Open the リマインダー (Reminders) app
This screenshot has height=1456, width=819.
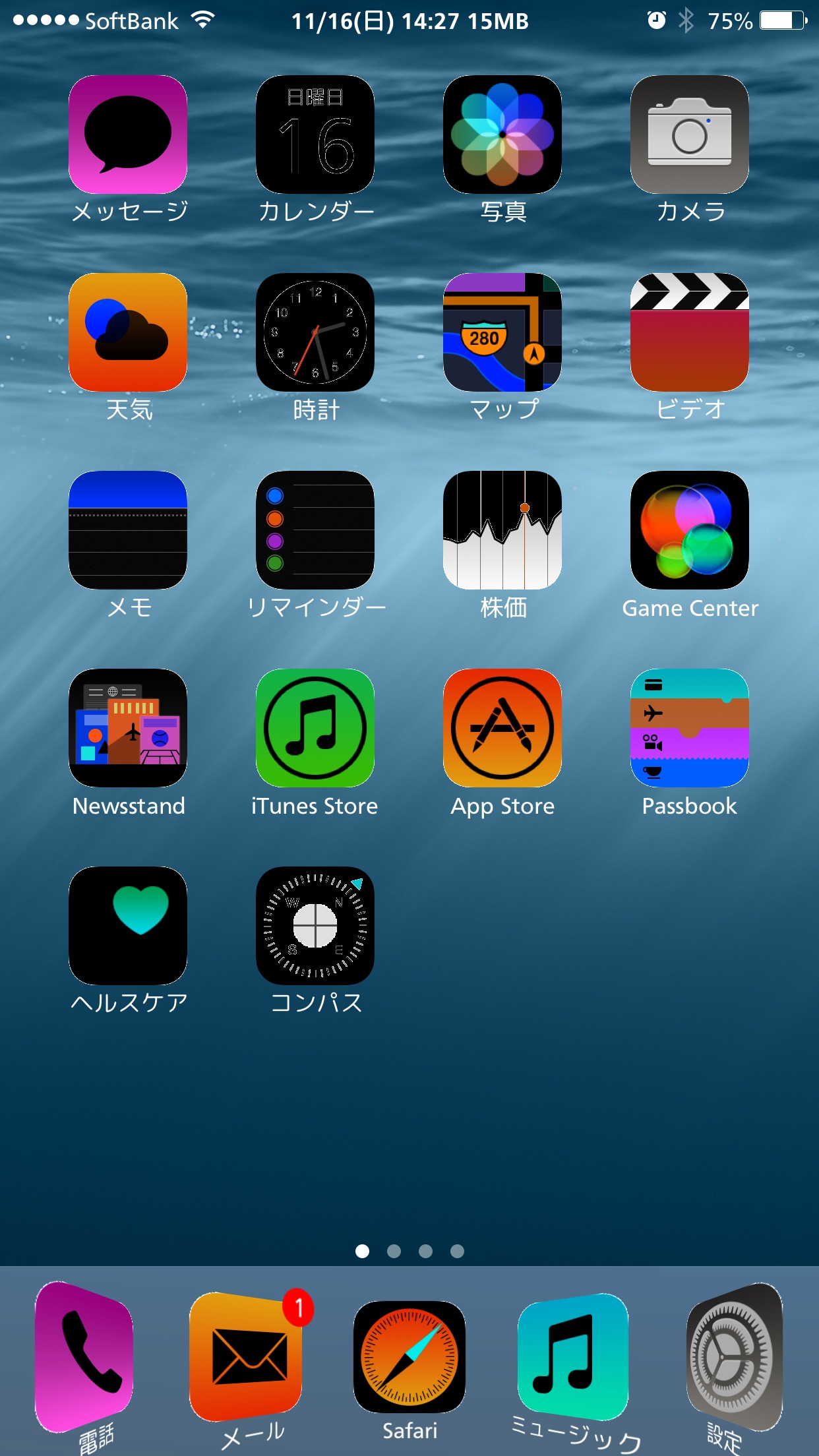tap(315, 530)
